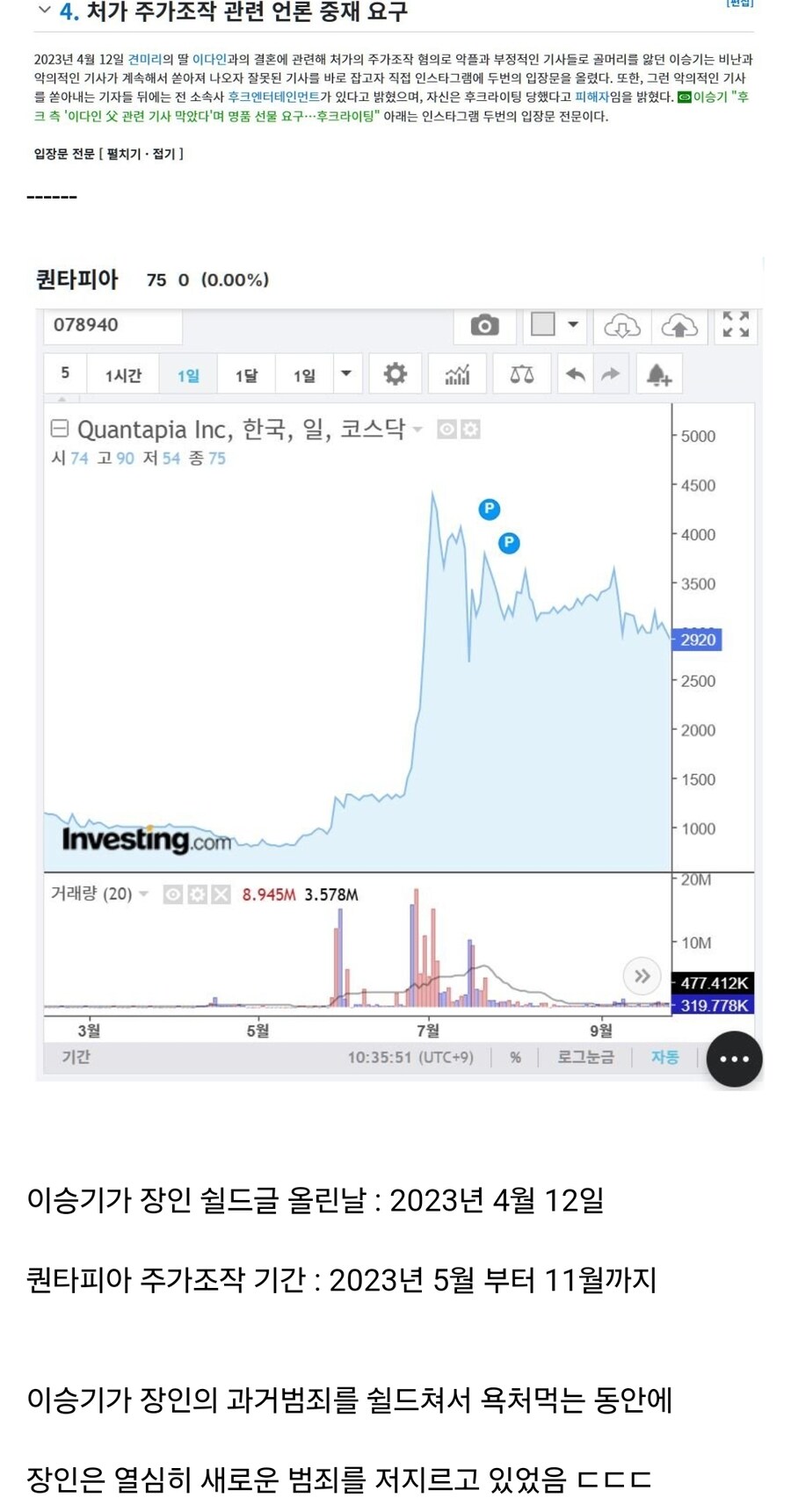Viewport: 791px width, 1512px height.
Task: Enter fullscreen mode on the chart
Action: [x=734, y=326]
